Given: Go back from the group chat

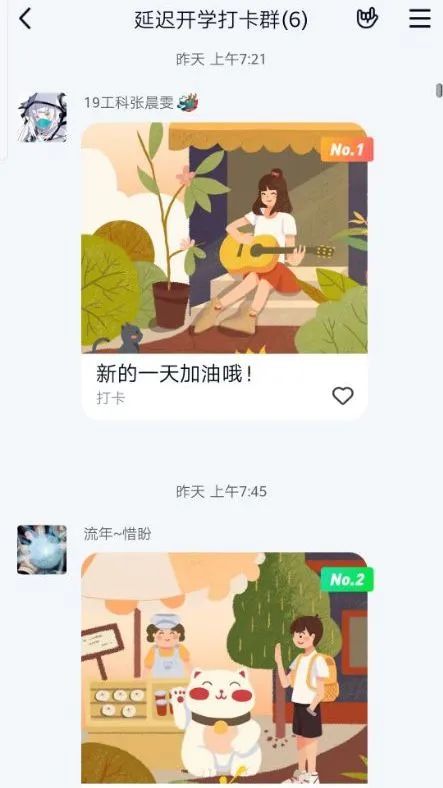Looking at the screenshot, I should coord(25,19).
